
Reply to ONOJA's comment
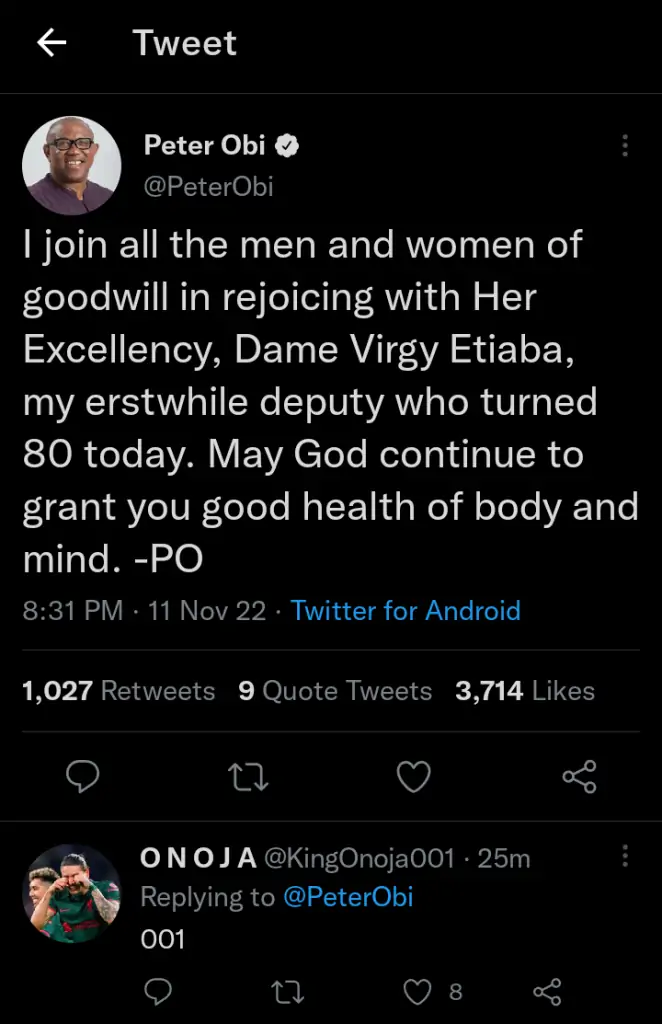[x=158, y=991]
